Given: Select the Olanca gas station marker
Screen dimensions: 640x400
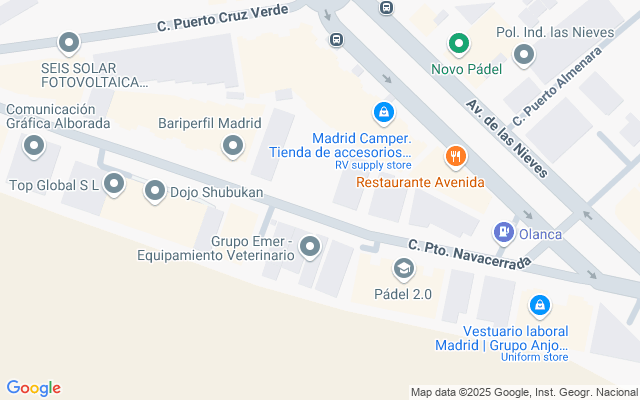Looking at the screenshot, I should pos(504,232).
